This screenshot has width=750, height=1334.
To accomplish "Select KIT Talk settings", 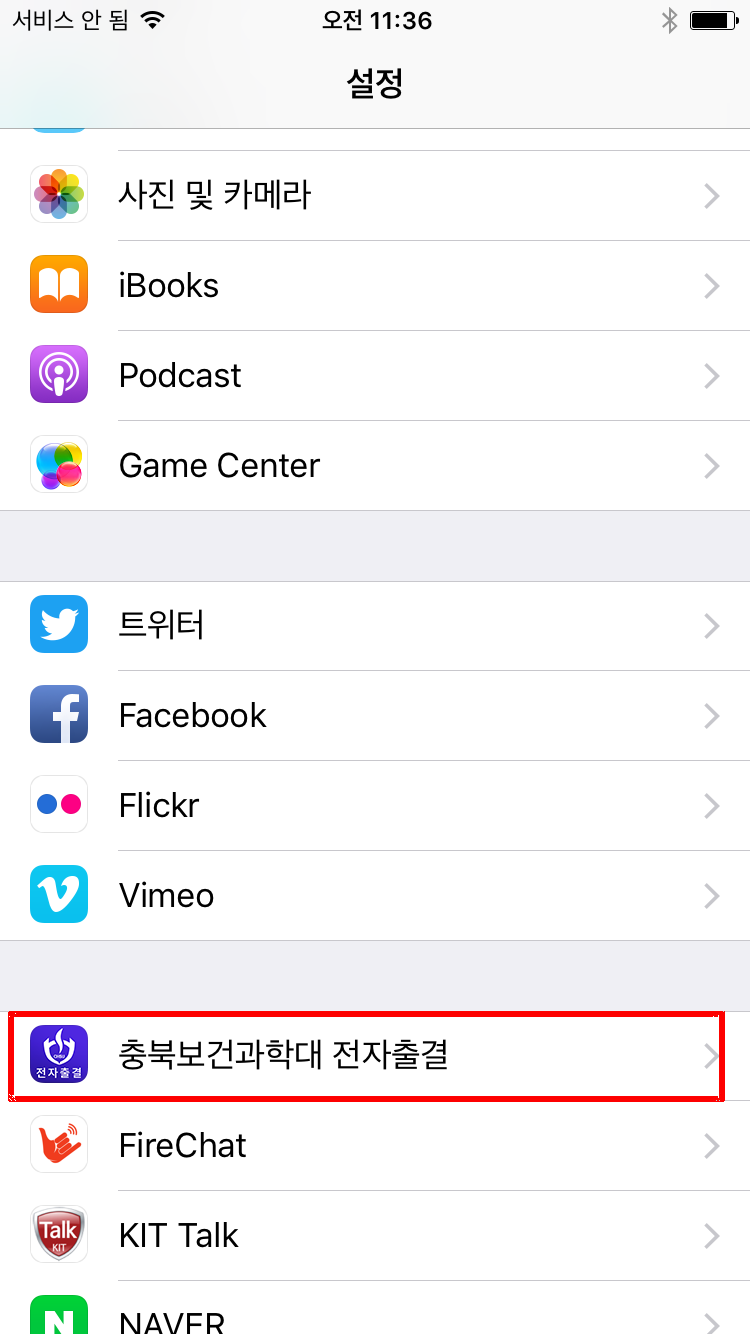I will [375, 1236].
